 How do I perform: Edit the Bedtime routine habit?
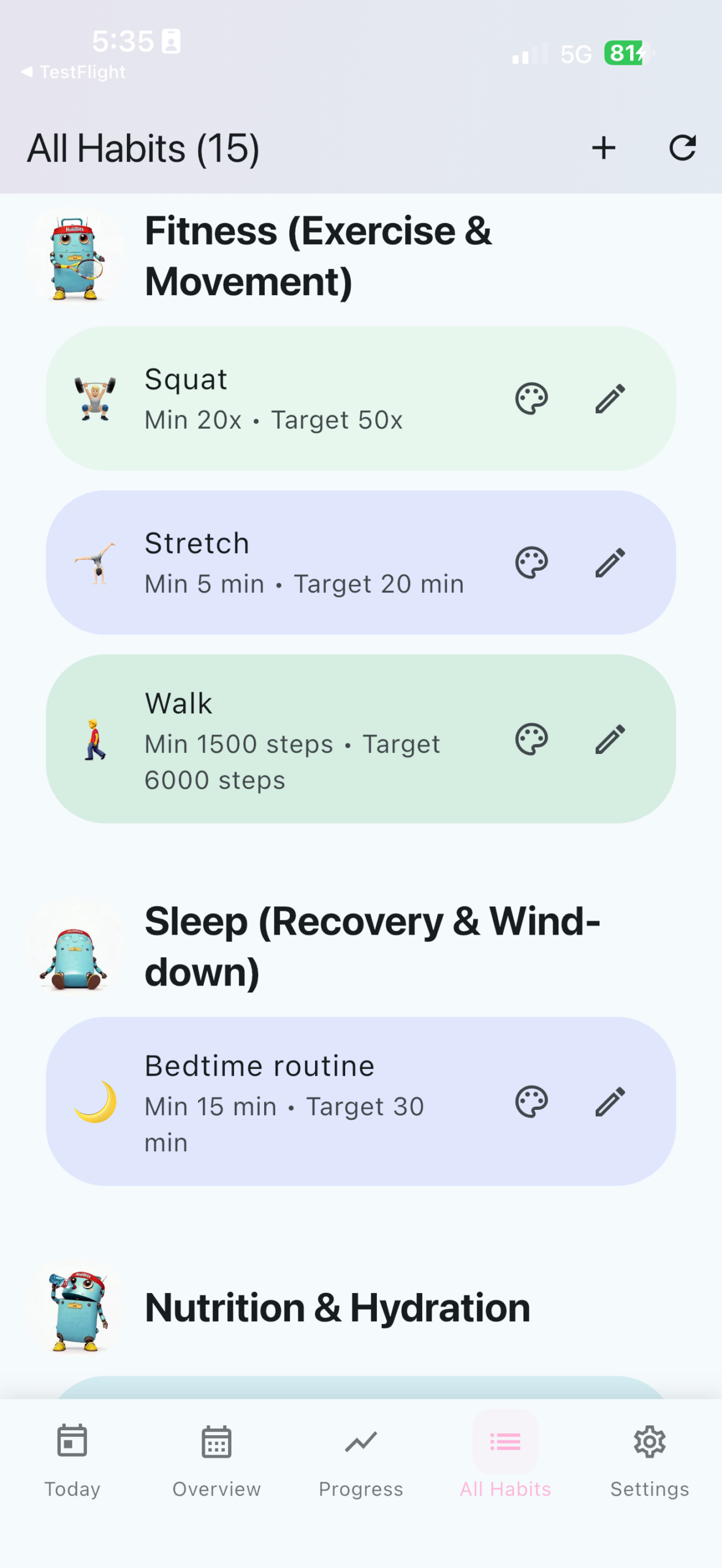(x=610, y=1102)
